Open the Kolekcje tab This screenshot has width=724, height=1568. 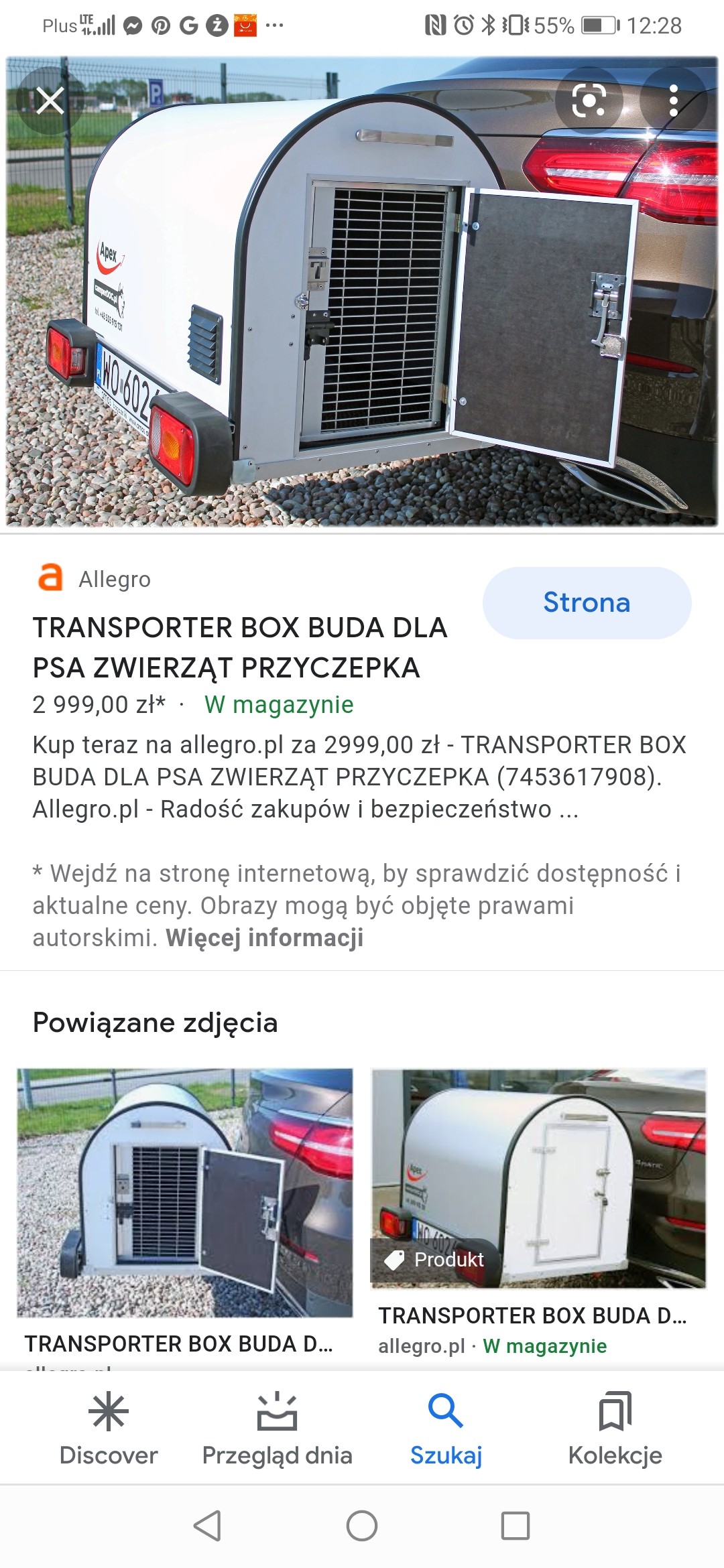click(x=615, y=1427)
